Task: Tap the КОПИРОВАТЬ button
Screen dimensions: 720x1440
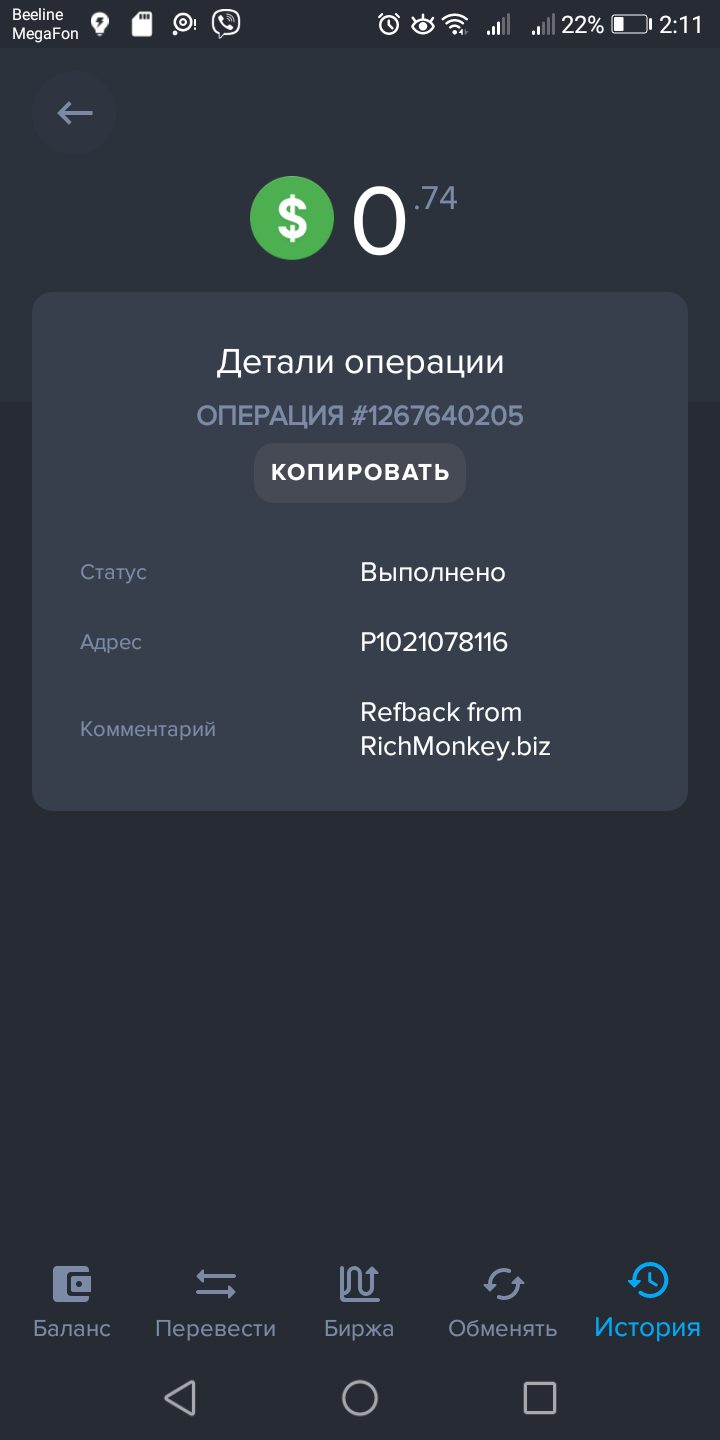Action: (360, 473)
